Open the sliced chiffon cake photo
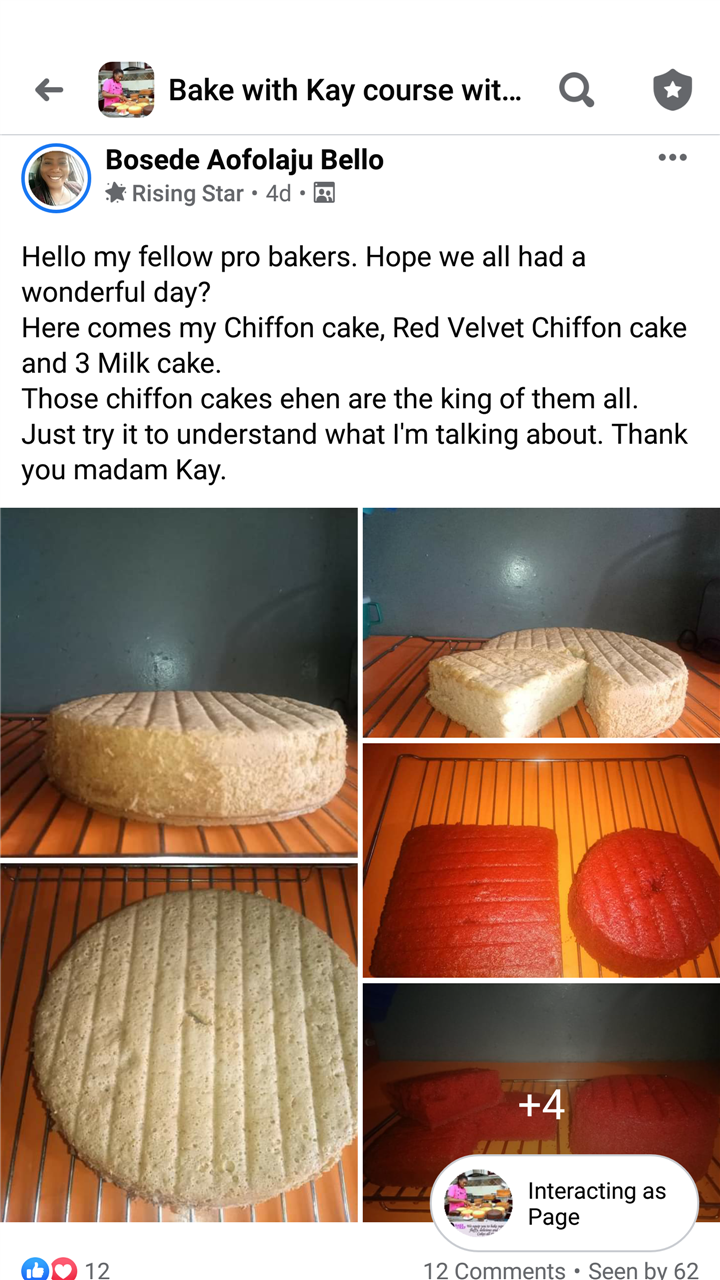 coord(541,623)
